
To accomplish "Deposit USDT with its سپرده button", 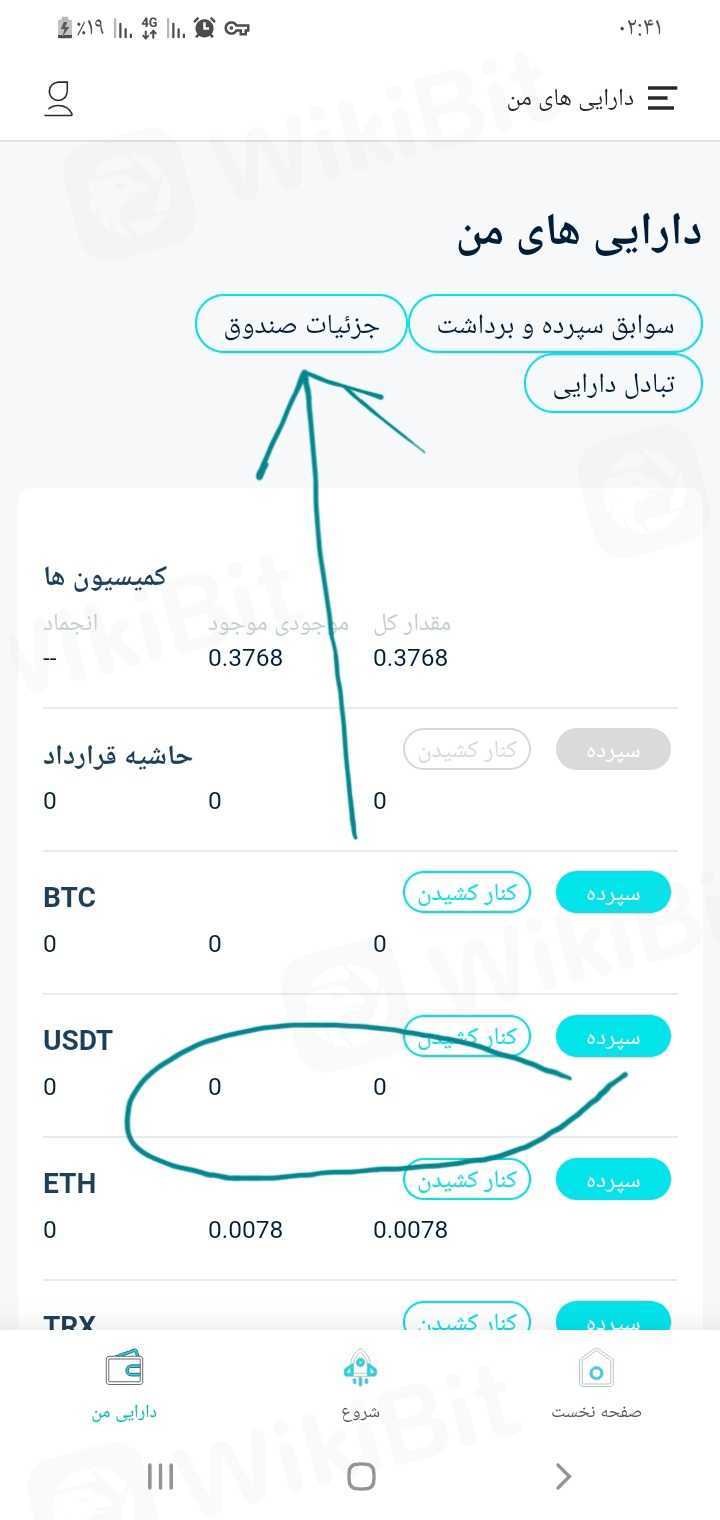I will [612, 1036].
